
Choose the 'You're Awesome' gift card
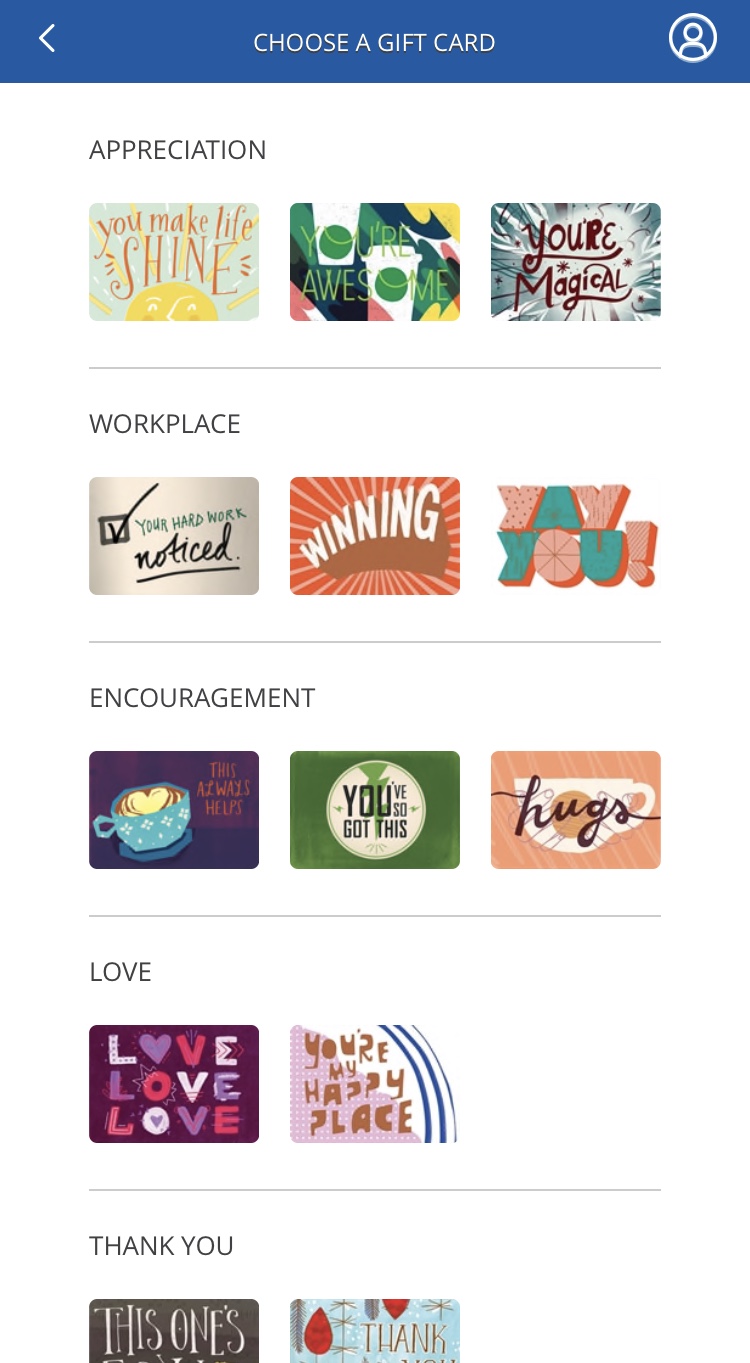click(375, 262)
